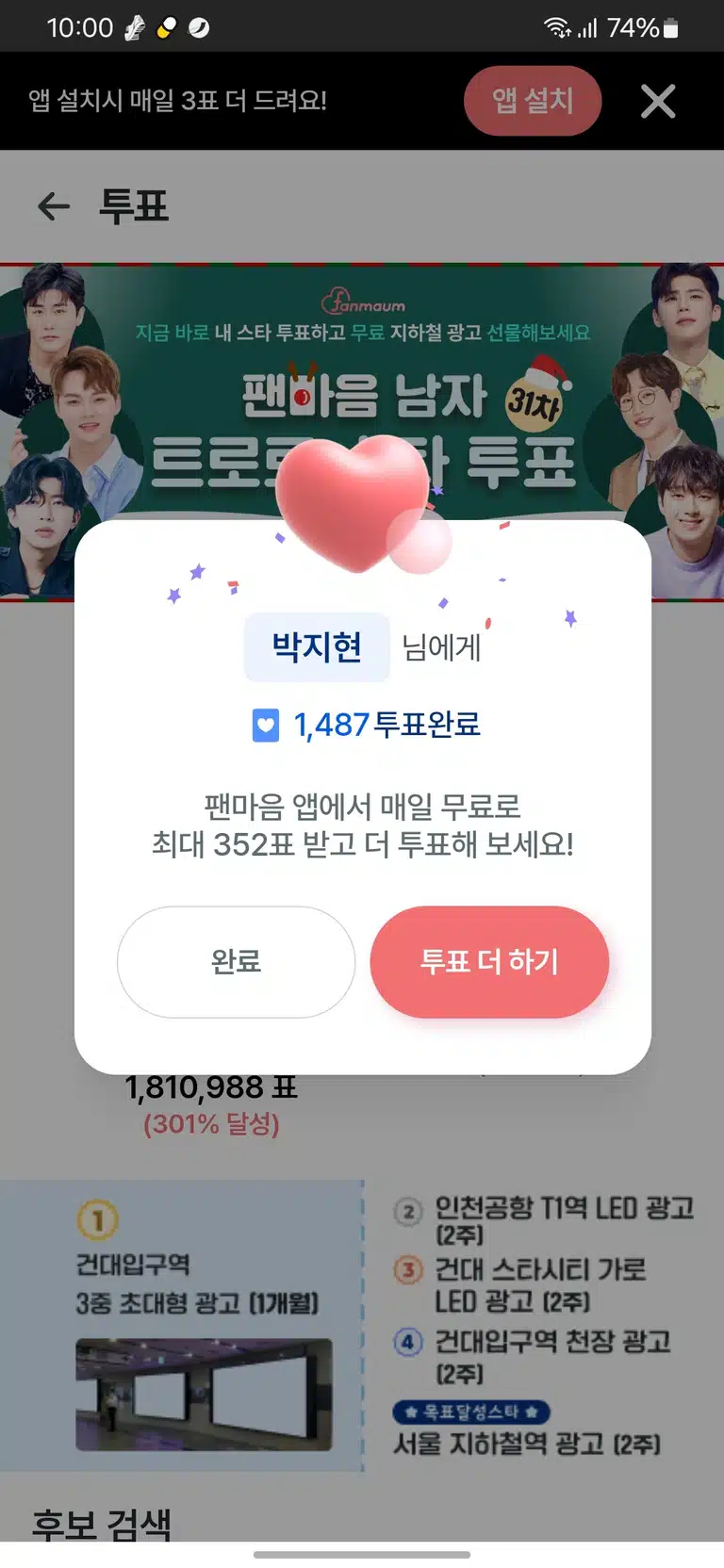Tap the 앱 설치 install button
Screen dimensions: 724x1568
coord(533,101)
